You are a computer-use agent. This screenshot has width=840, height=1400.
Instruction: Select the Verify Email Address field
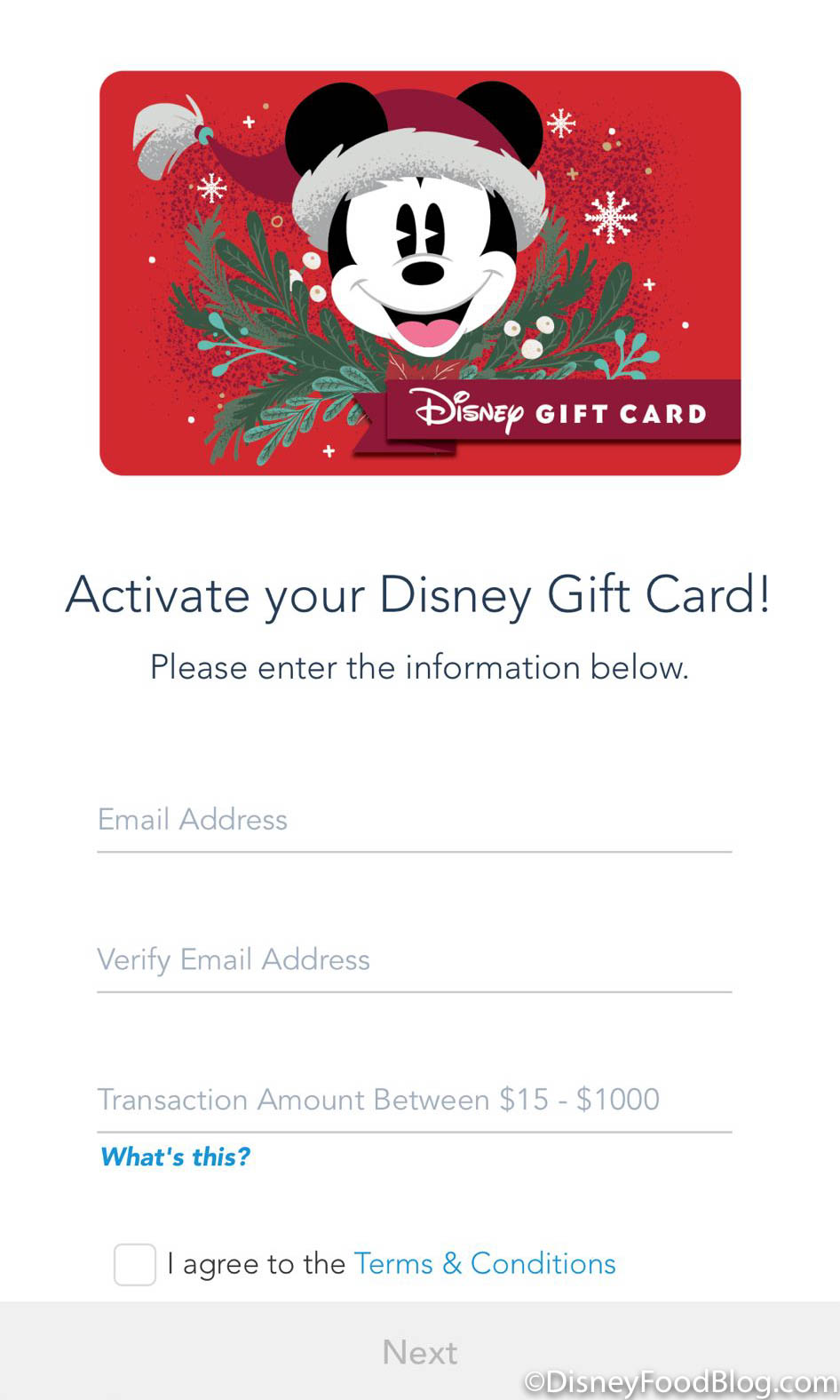tap(414, 960)
